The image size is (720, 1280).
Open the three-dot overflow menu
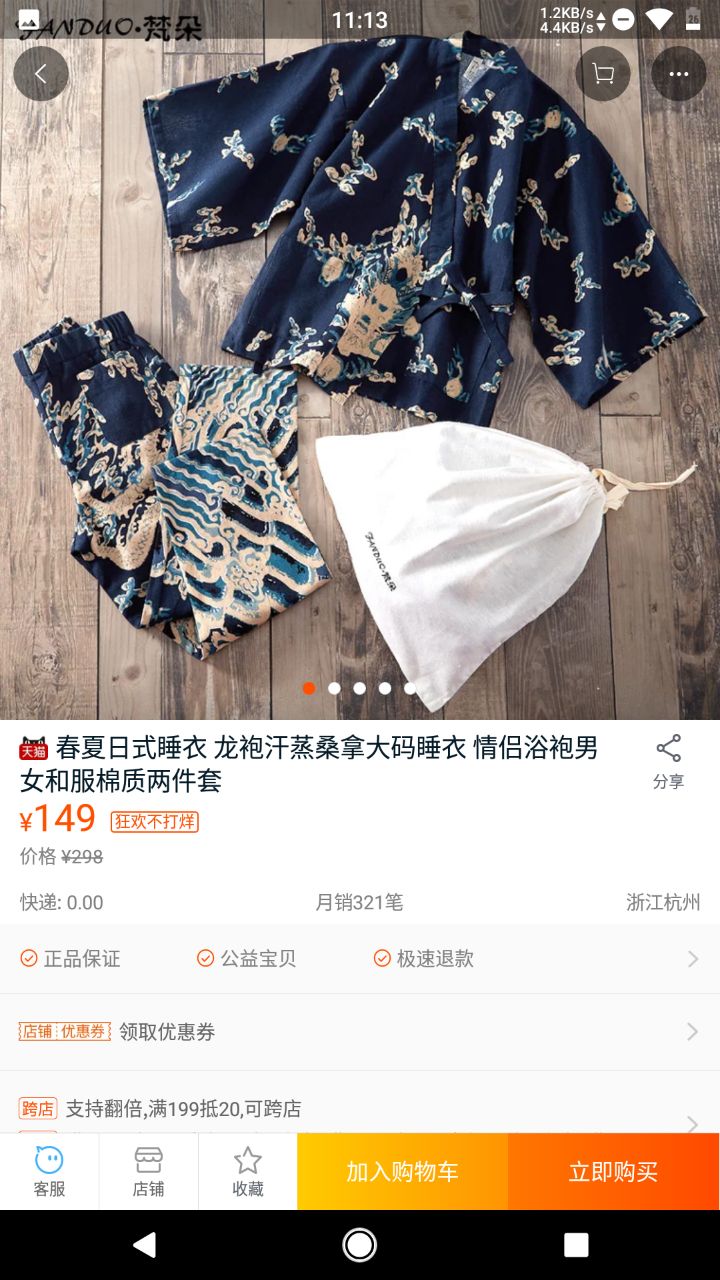[679, 74]
